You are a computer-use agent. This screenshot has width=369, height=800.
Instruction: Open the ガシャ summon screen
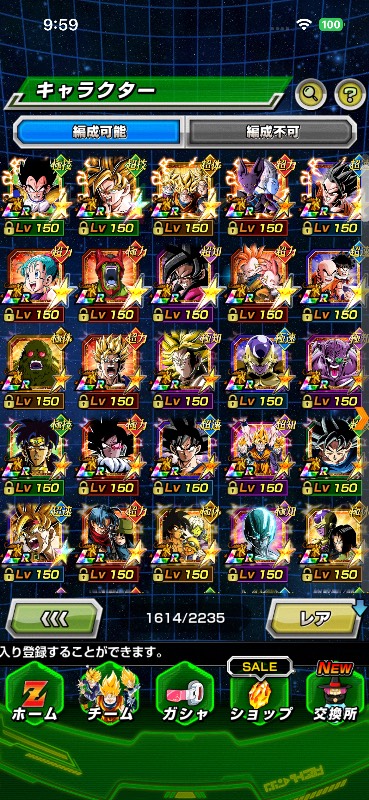[184, 696]
